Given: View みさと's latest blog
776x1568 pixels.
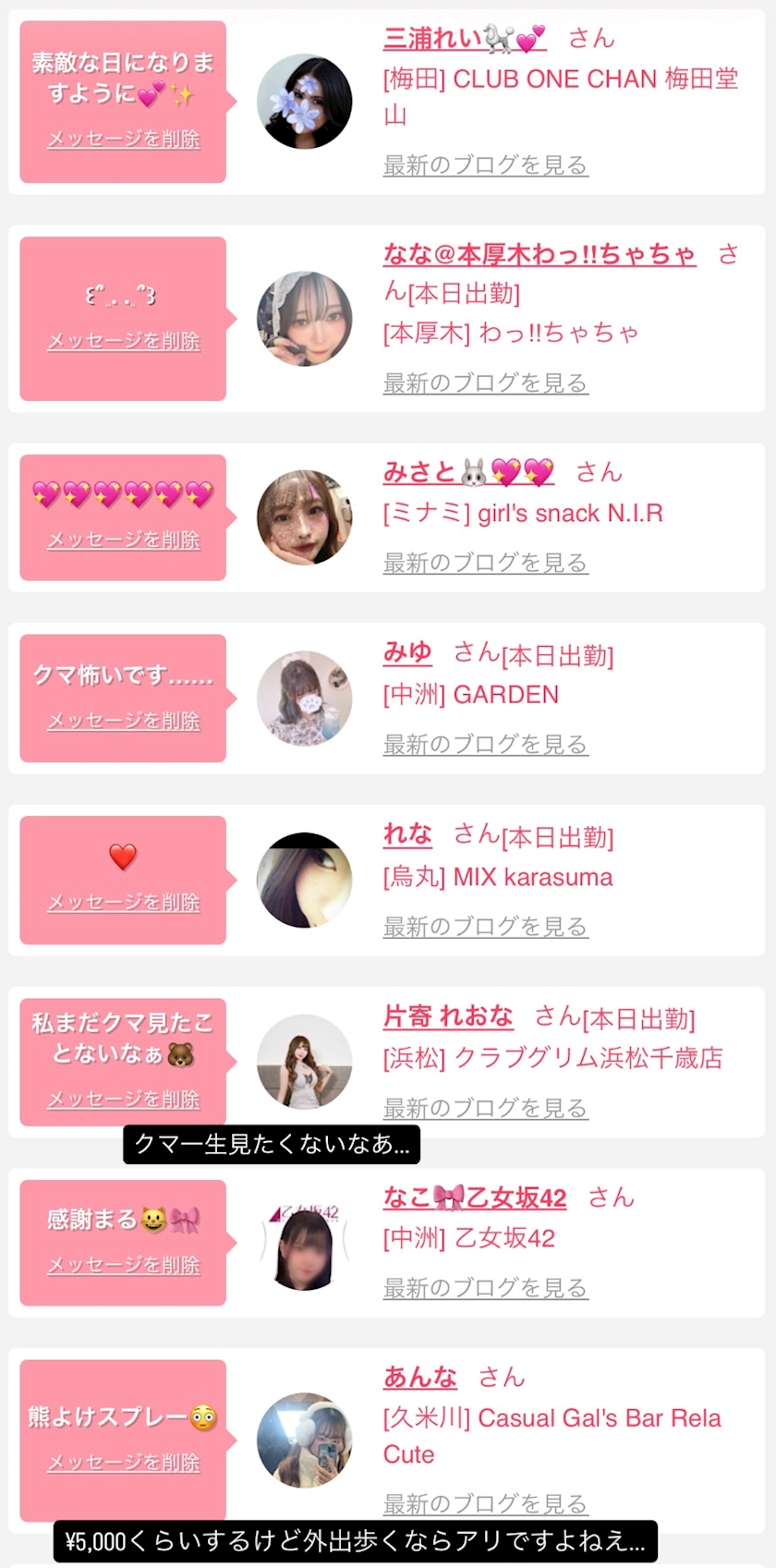Looking at the screenshot, I should 485,563.
